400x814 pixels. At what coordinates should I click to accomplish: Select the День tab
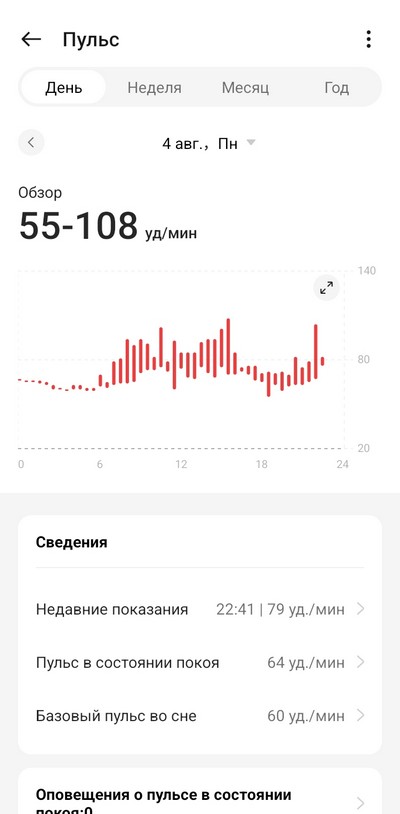point(63,87)
